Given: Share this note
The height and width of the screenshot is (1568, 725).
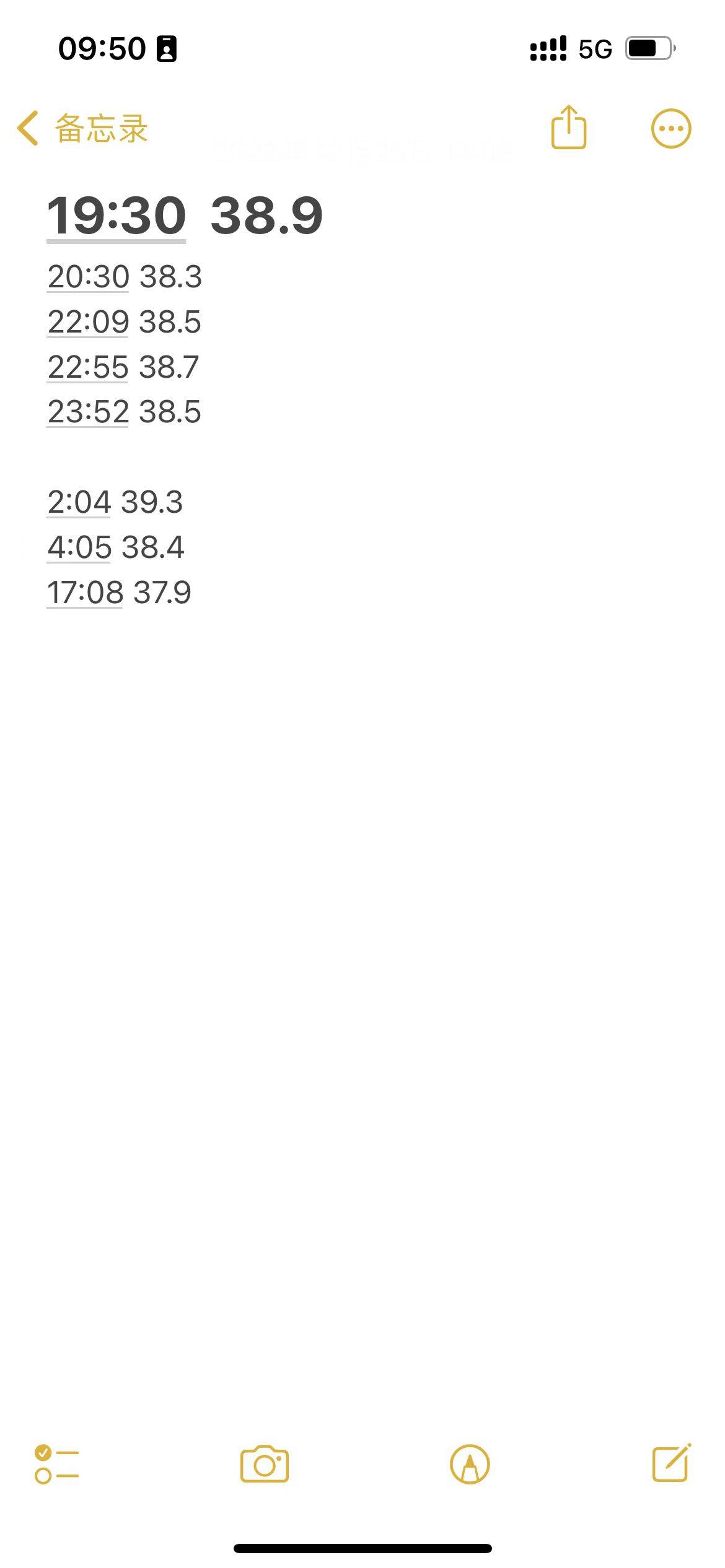Looking at the screenshot, I should 568,128.
